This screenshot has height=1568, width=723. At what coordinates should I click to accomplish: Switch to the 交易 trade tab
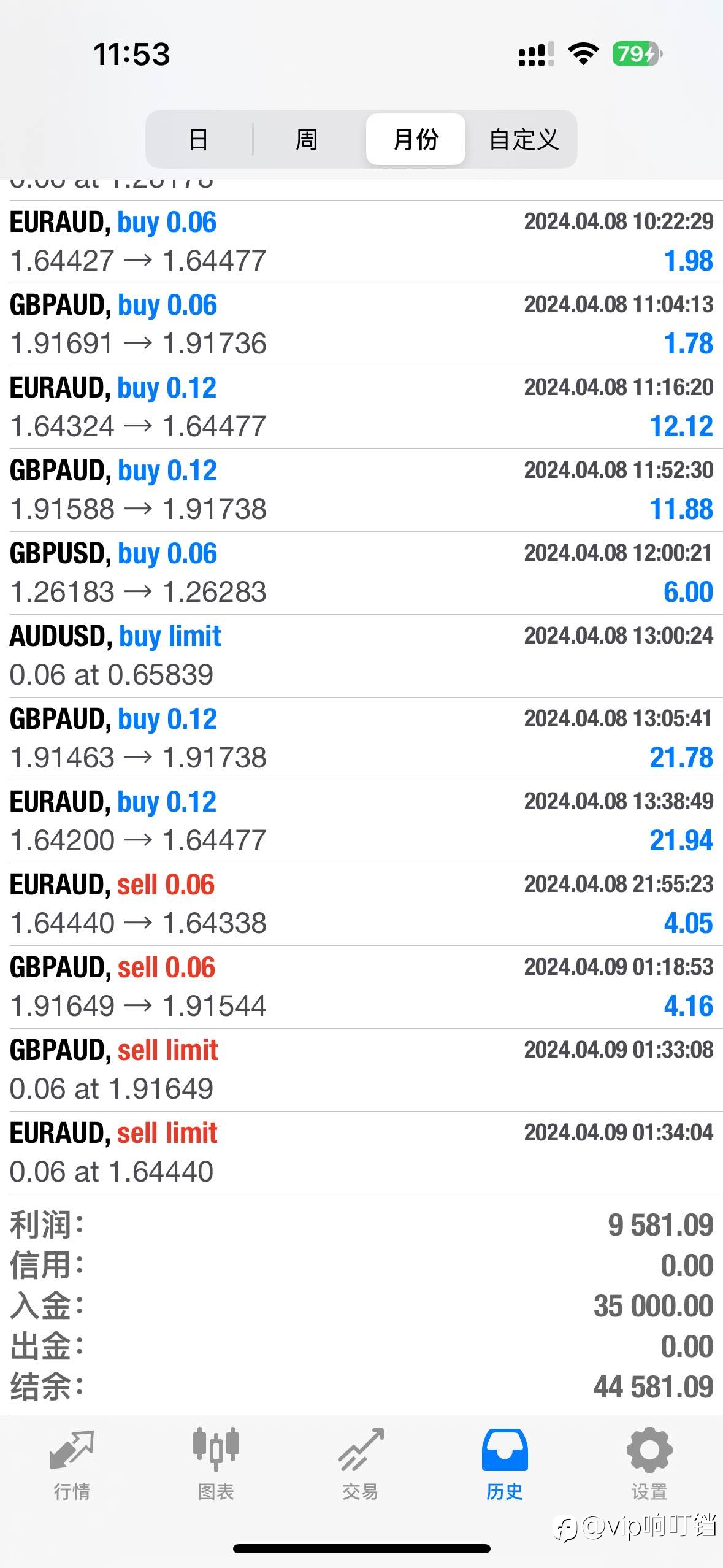click(x=361, y=1464)
